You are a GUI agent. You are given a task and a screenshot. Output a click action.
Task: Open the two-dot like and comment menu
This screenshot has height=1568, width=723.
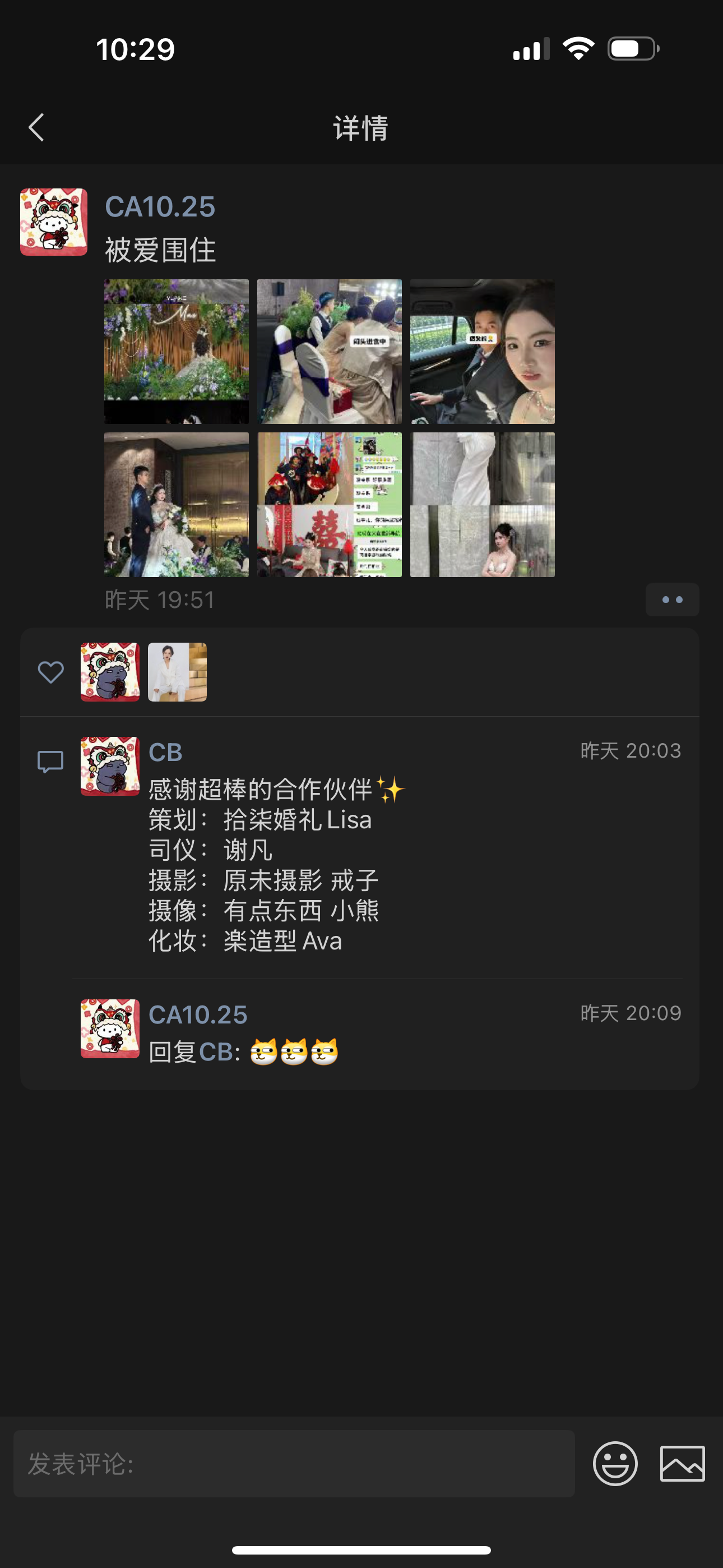(672, 599)
